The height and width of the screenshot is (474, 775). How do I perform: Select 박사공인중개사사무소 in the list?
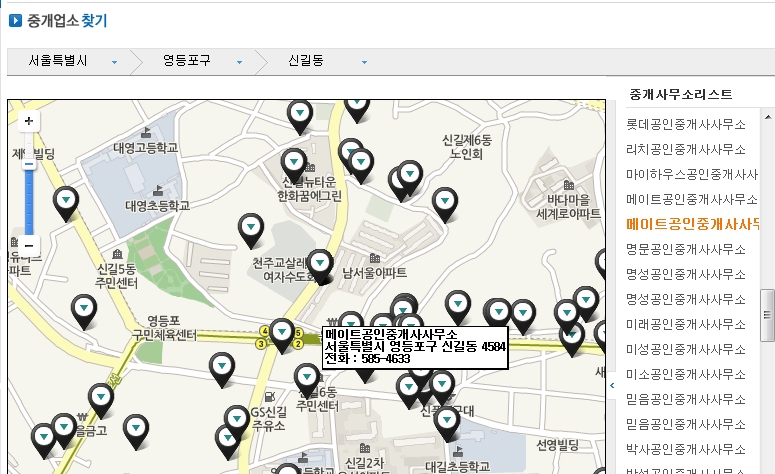tap(686, 449)
